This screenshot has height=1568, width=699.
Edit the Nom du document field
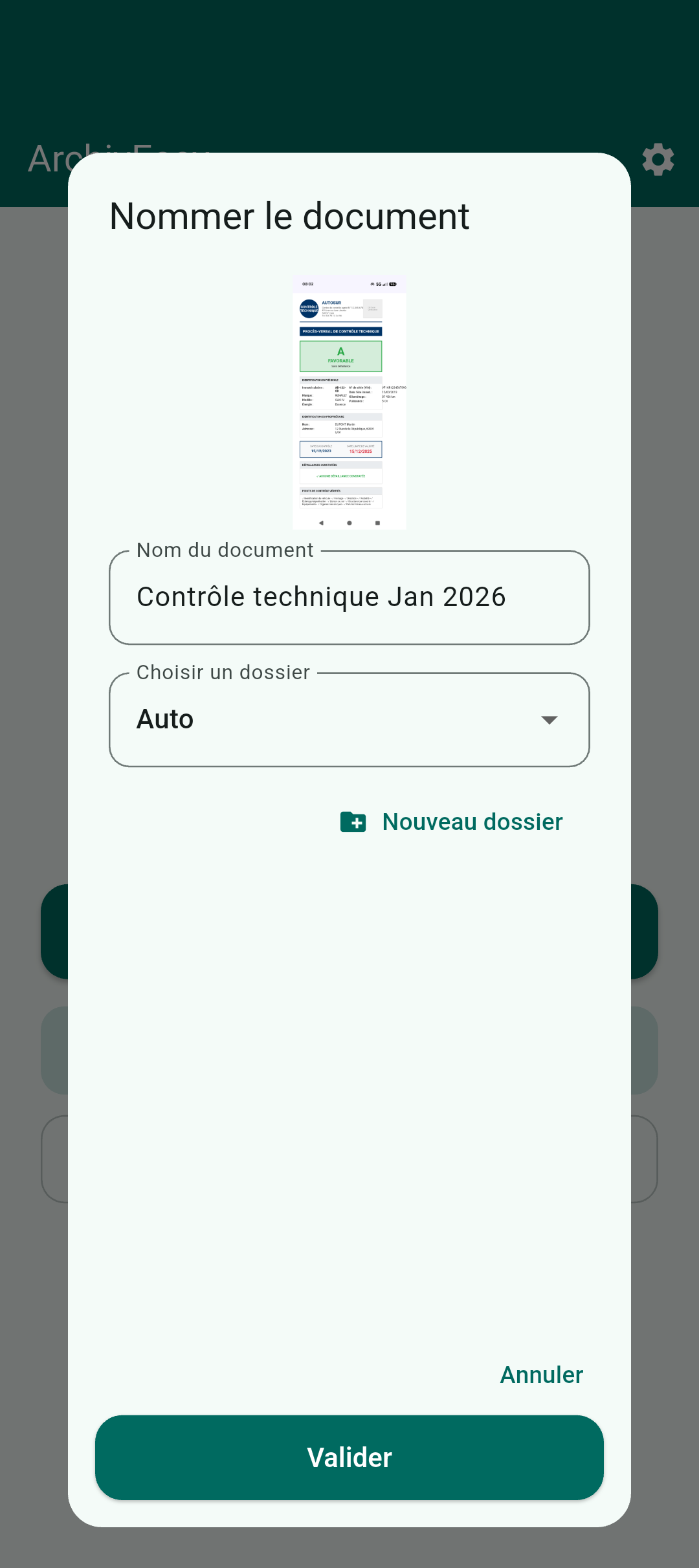[349, 597]
